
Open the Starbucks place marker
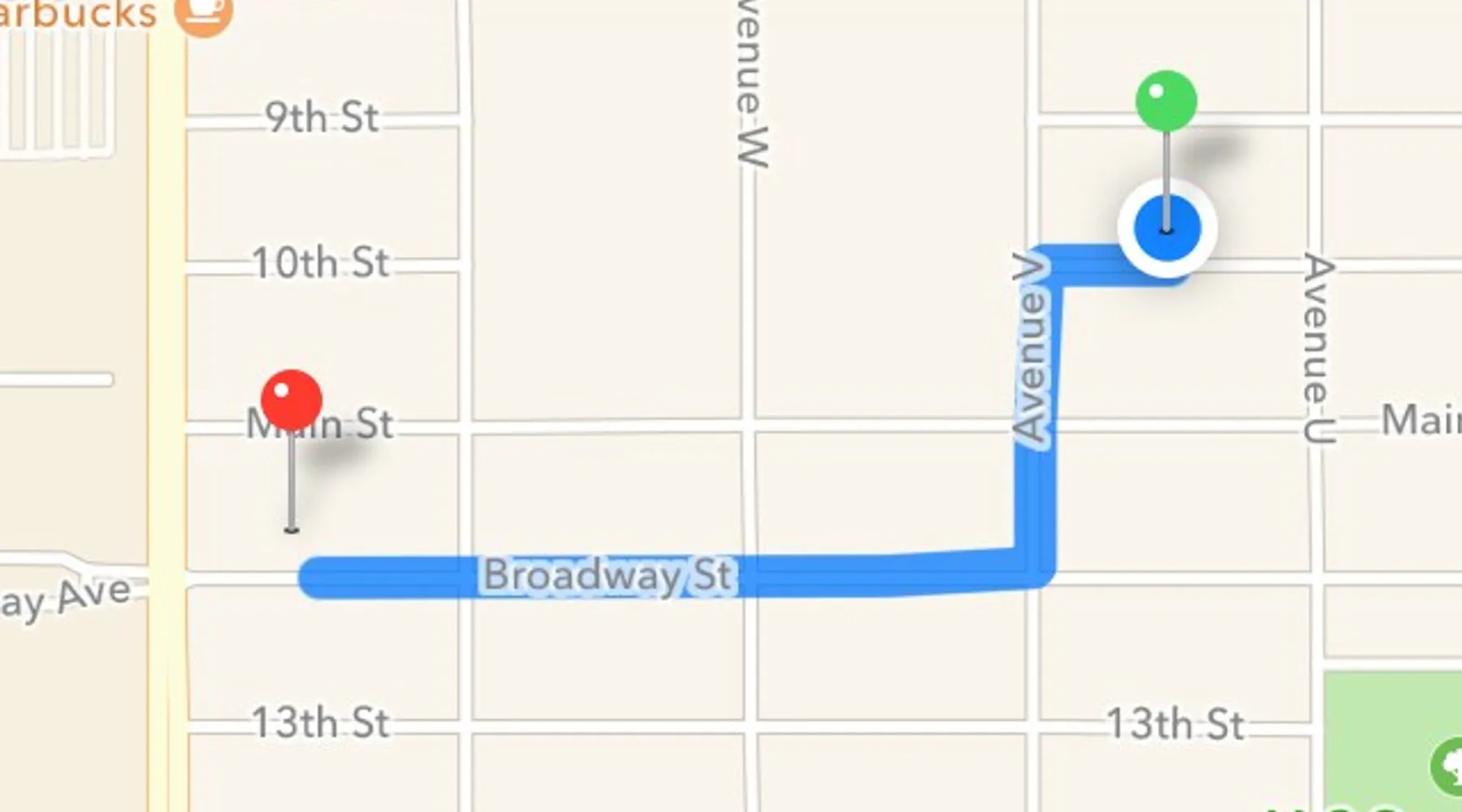(x=203, y=13)
